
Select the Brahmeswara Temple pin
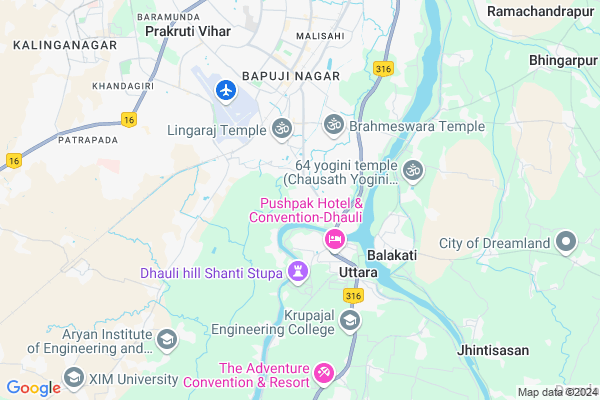pyautogui.click(x=332, y=126)
